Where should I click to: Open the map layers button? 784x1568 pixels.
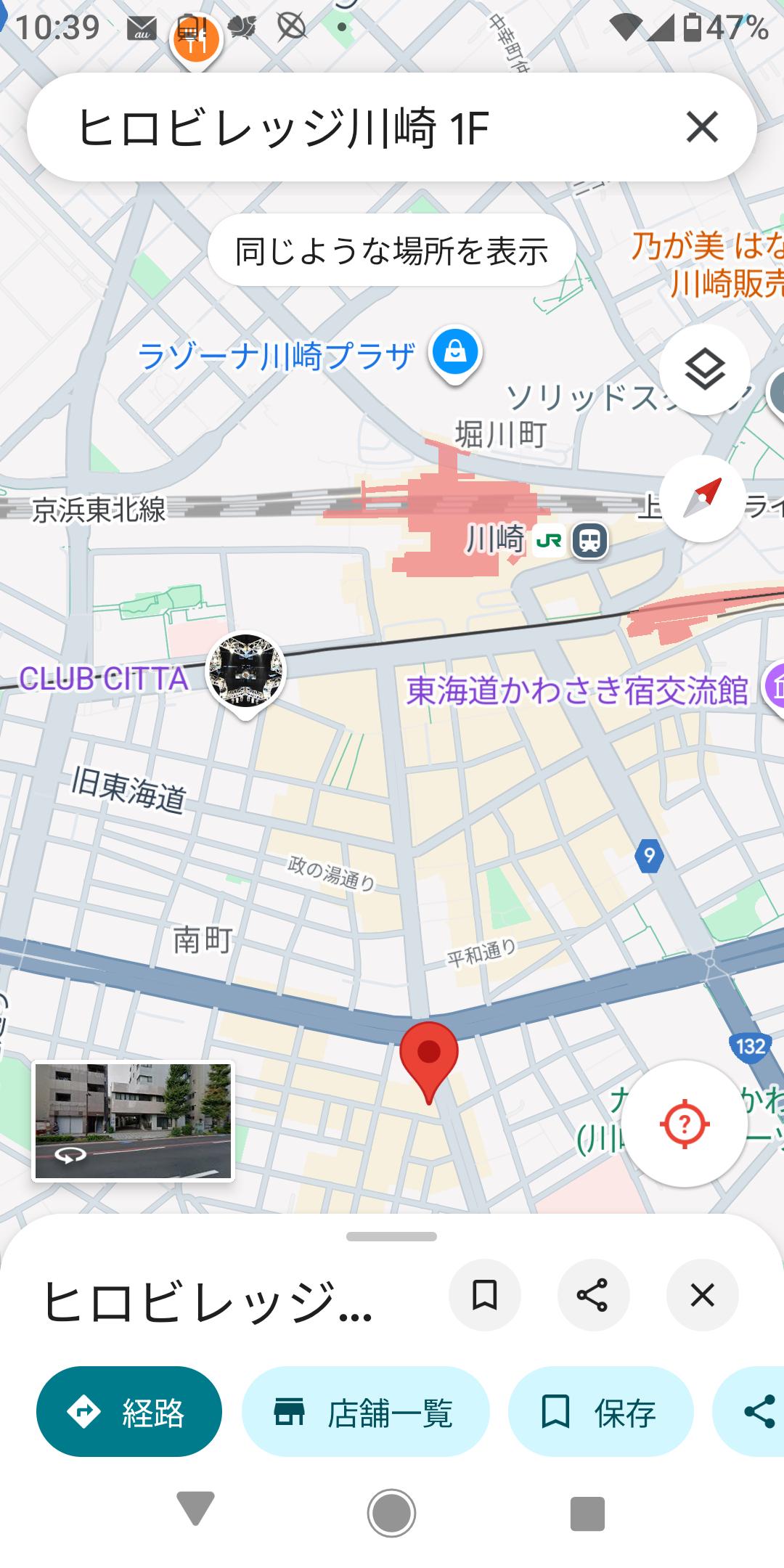(704, 370)
